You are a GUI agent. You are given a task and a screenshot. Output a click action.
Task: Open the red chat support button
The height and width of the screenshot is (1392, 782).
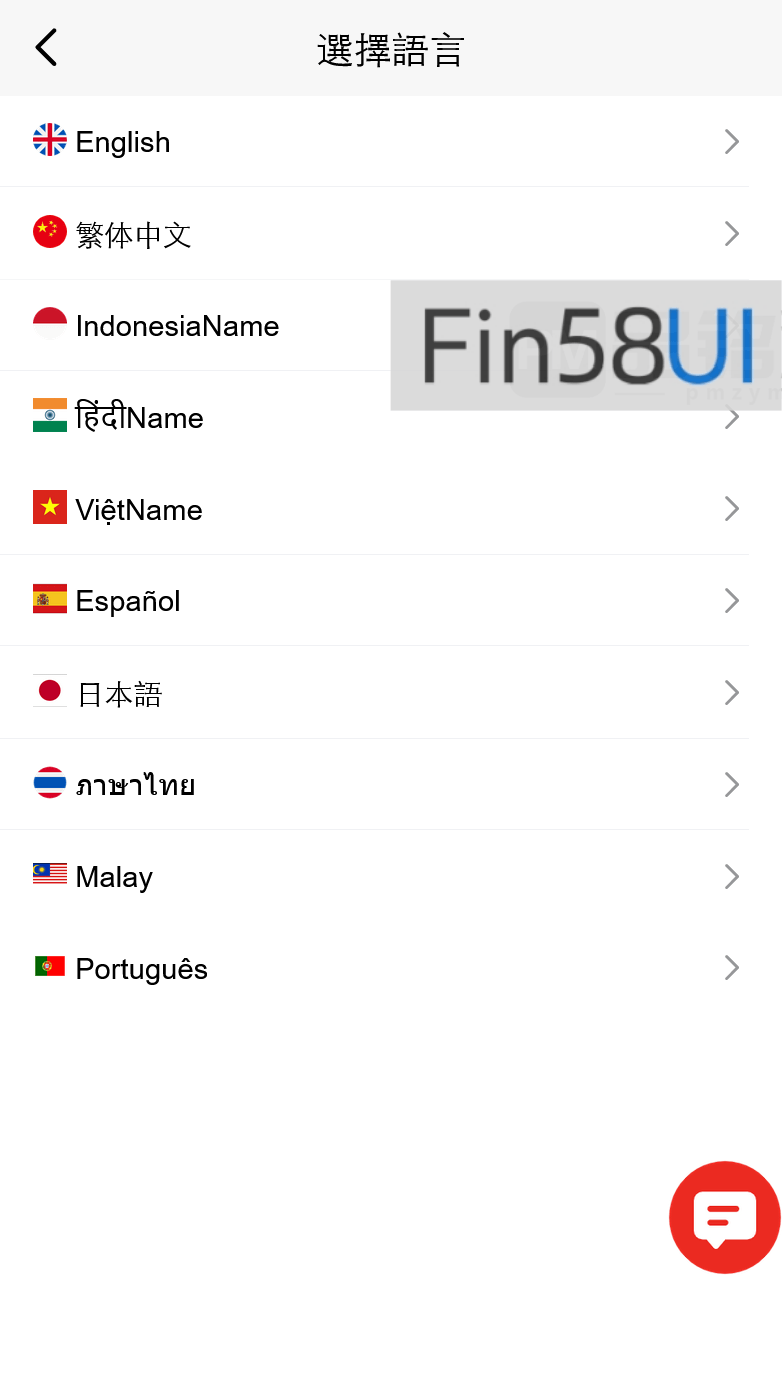724,1217
